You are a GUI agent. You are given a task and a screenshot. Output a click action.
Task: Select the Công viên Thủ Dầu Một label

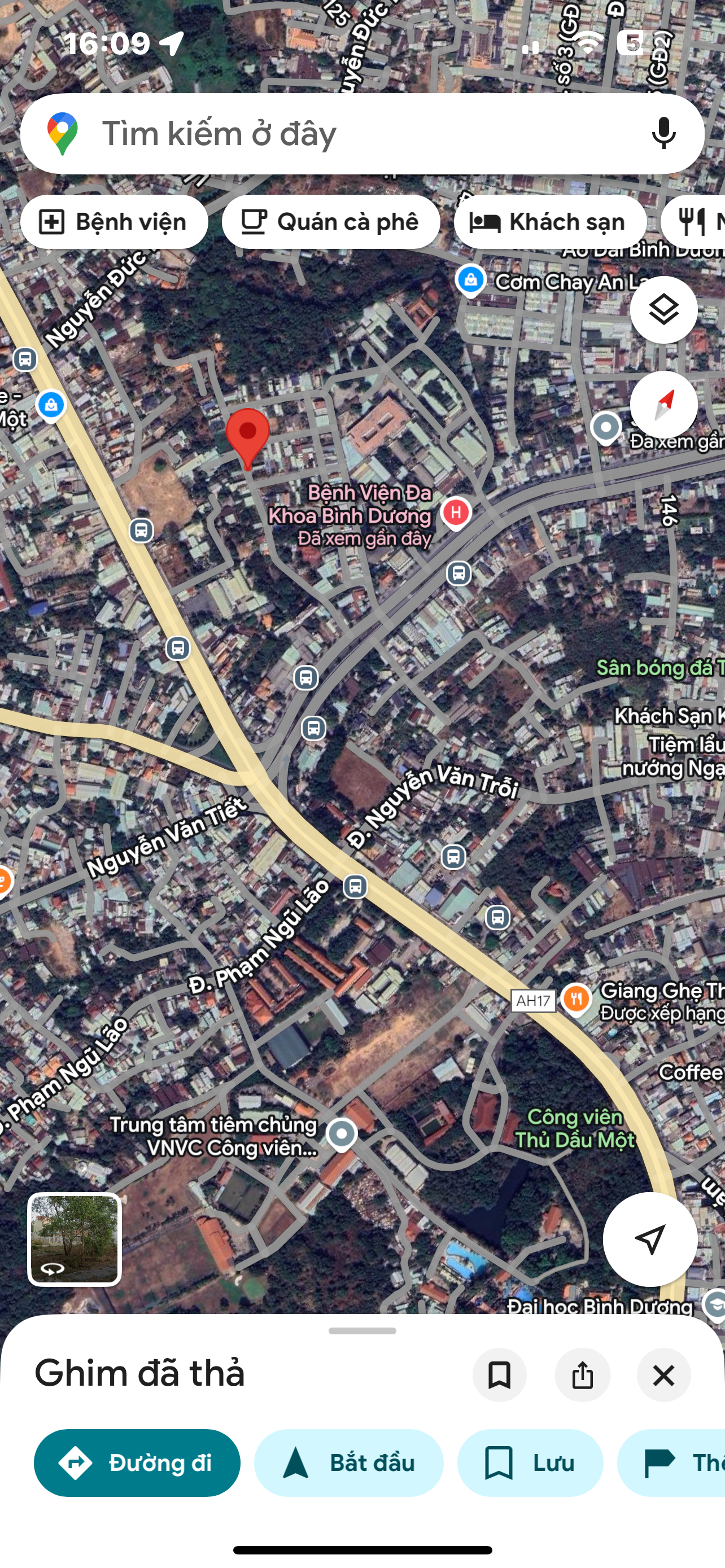tap(574, 1128)
